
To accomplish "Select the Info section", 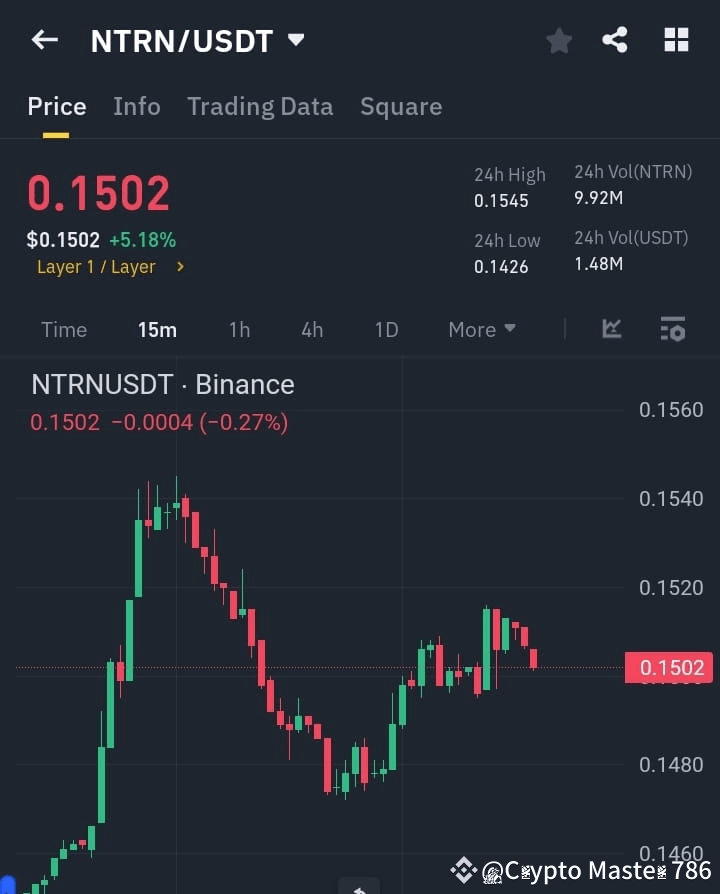I will (x=137, y=106).
